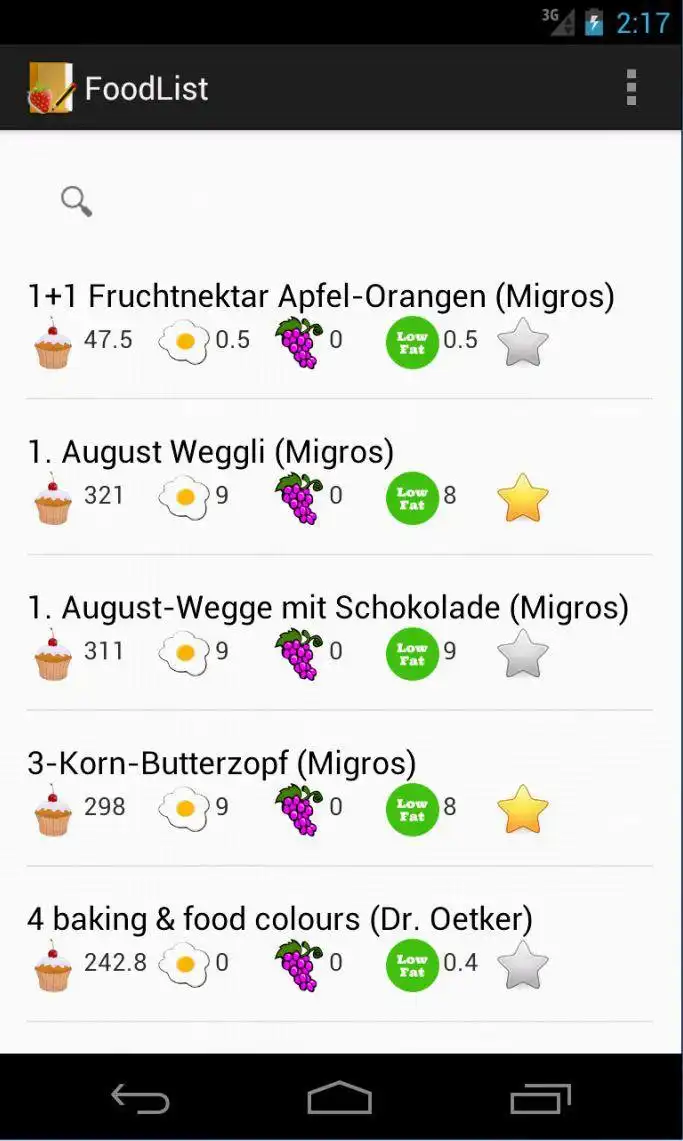Return to the home screen
Image resolution: width=683 pixels, height=1141 pixels.
click(340, 1099)
